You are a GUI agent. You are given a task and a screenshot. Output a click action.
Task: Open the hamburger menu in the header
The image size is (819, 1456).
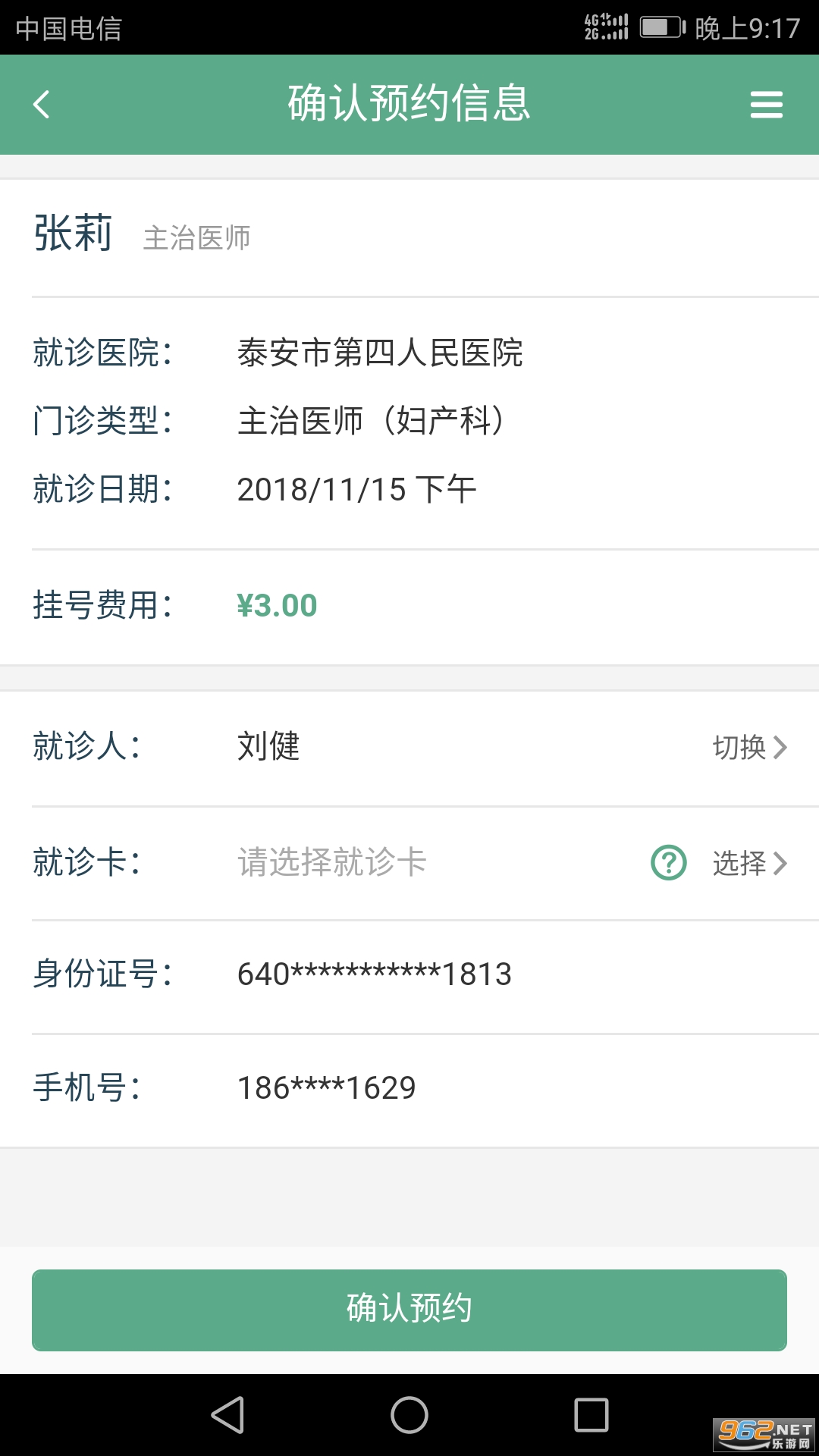click(766, 105)
